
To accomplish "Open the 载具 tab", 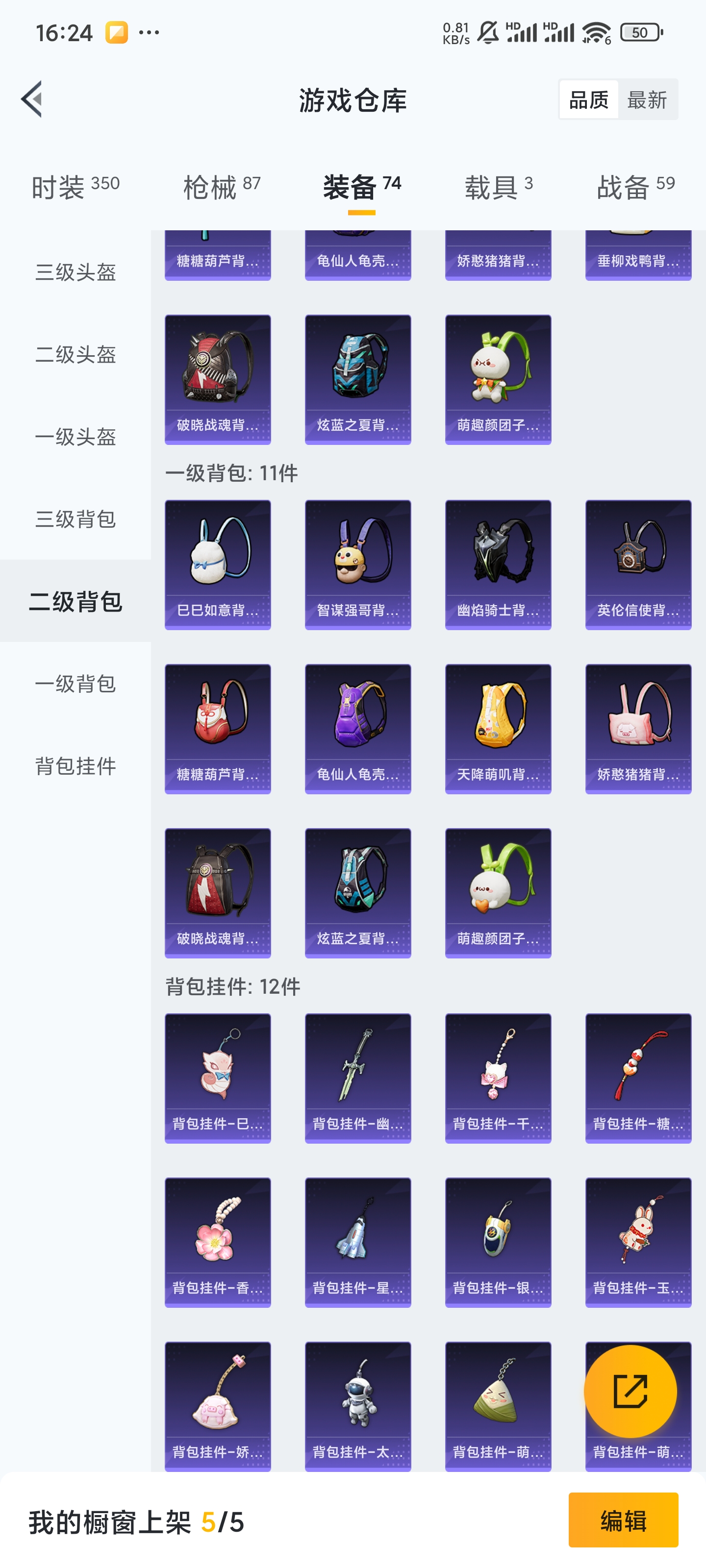I will tap(498, 186).
